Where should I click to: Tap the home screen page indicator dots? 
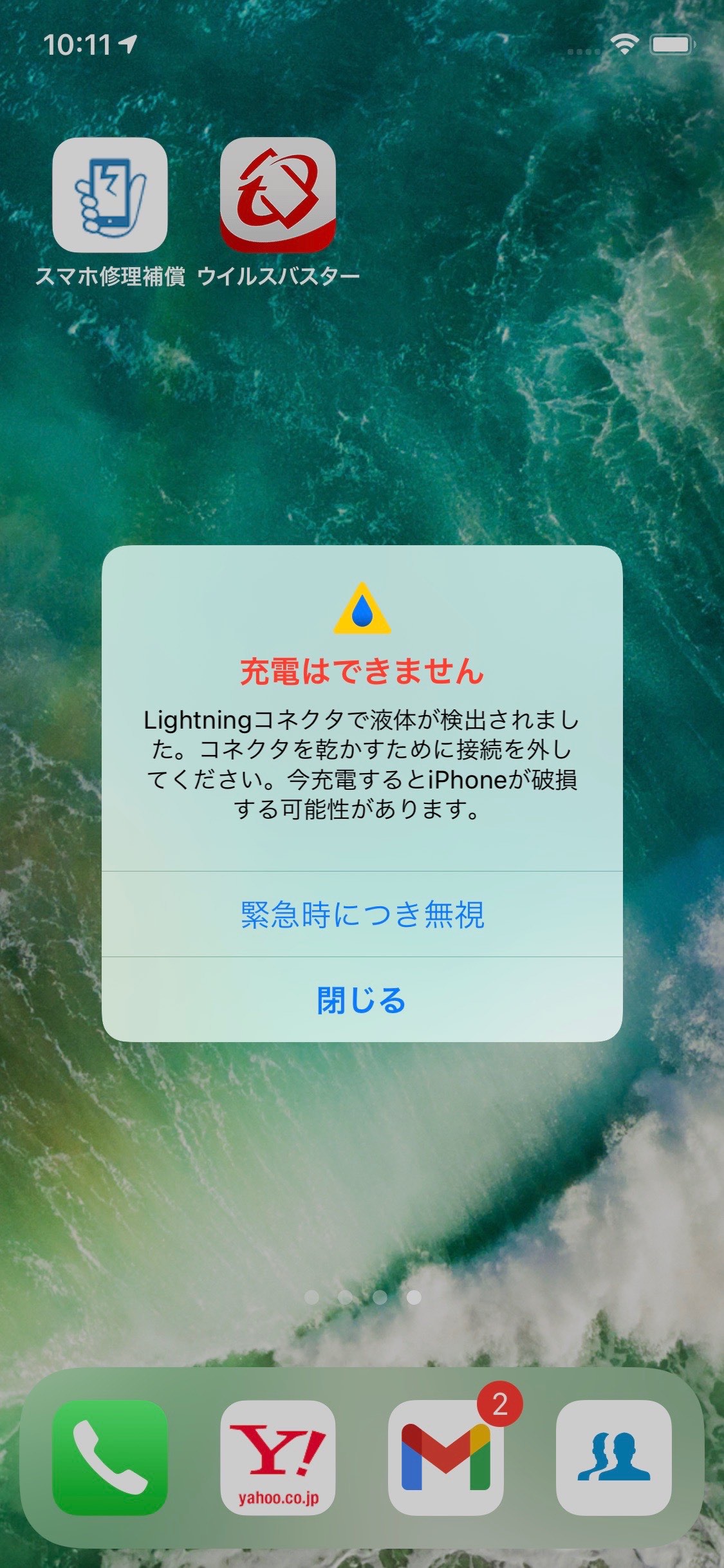pyautogui.click(x=362, y=1297)
